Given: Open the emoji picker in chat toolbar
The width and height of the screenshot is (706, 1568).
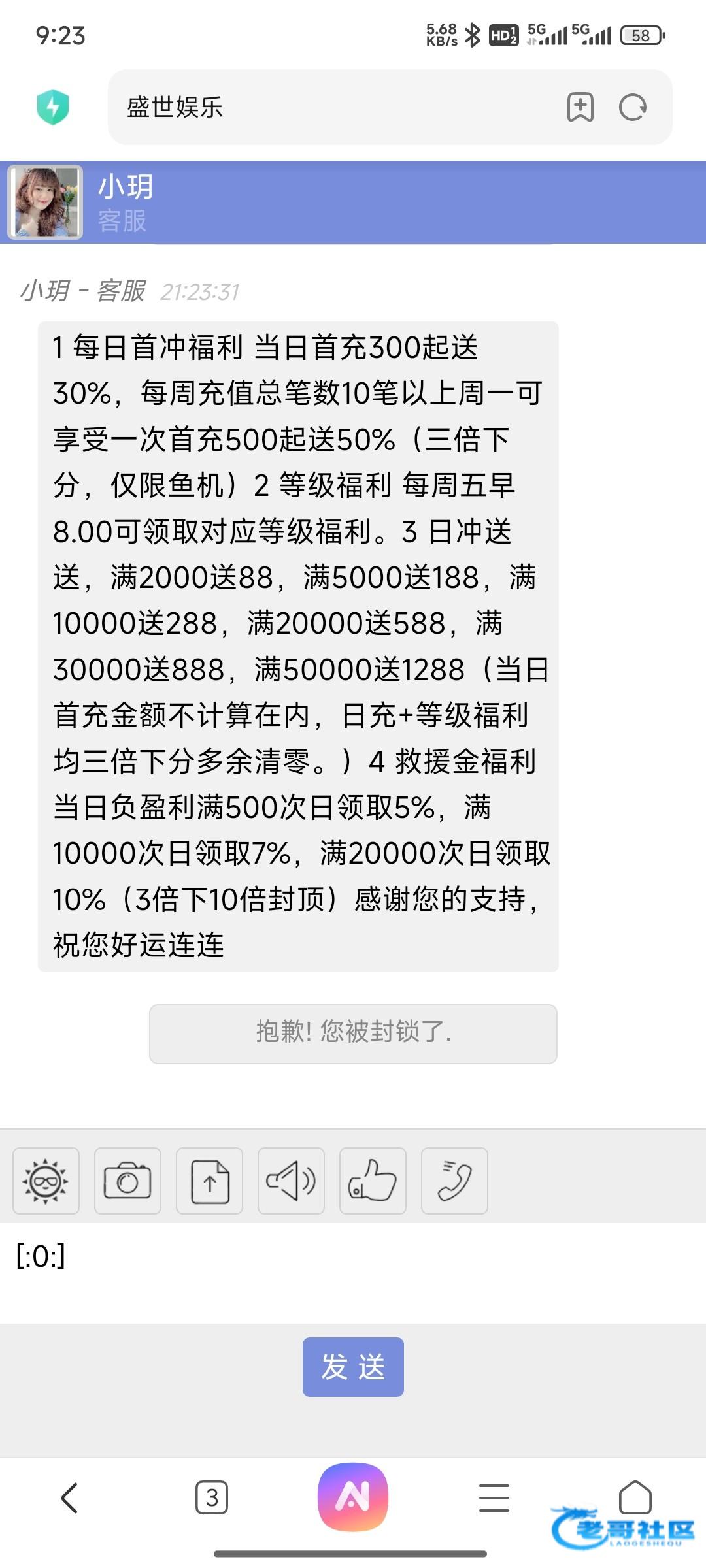Looking at the screenshot, I should (x=46, y=1181).
